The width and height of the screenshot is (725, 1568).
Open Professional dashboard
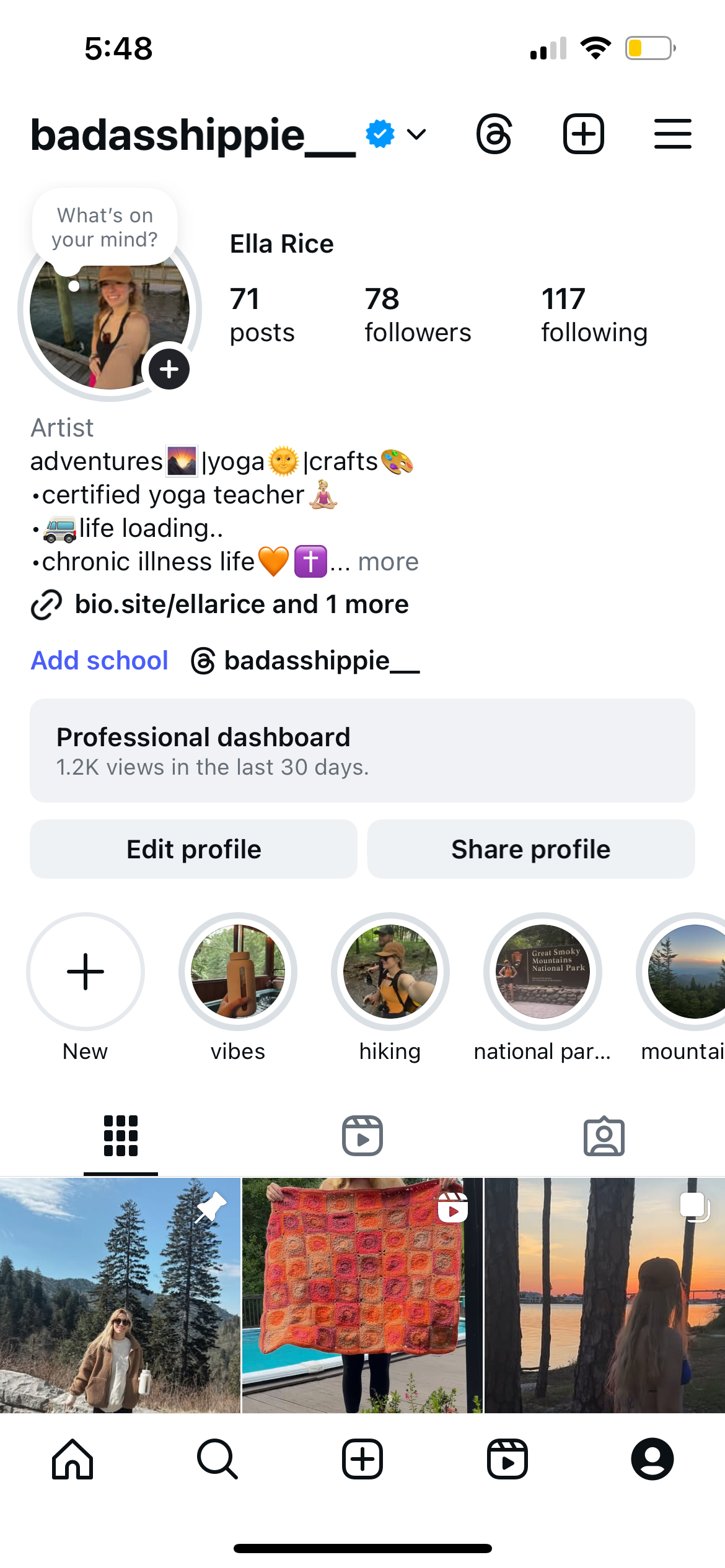point(362,751)
